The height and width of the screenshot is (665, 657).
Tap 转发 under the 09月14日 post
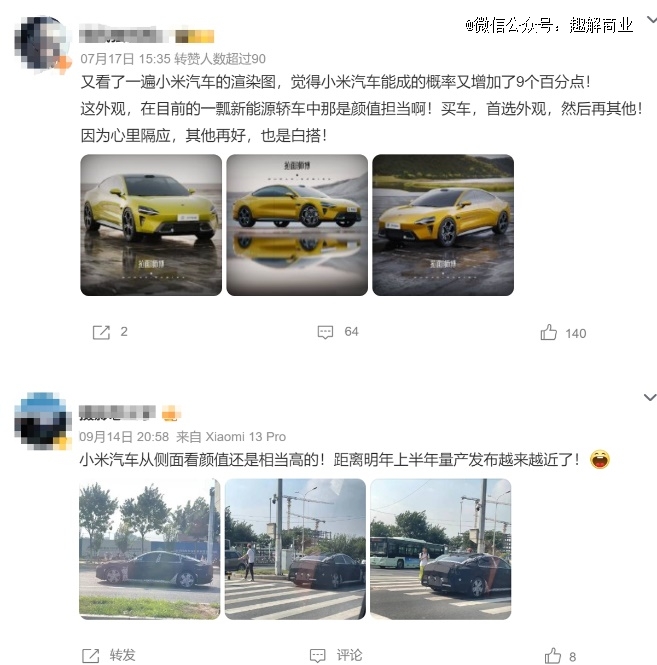[109, 655]
